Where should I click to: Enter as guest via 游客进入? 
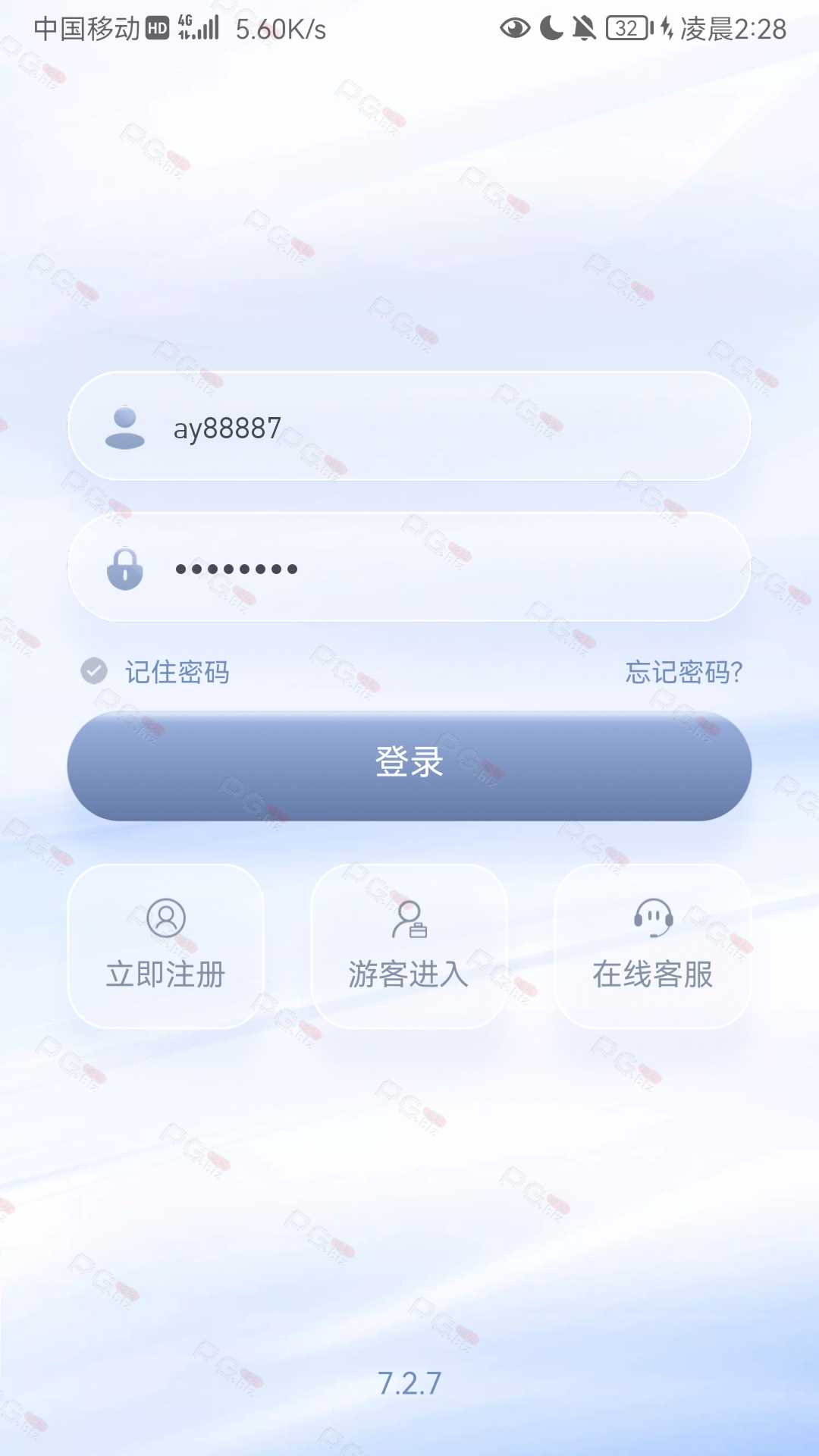click(x=409, y=946)
